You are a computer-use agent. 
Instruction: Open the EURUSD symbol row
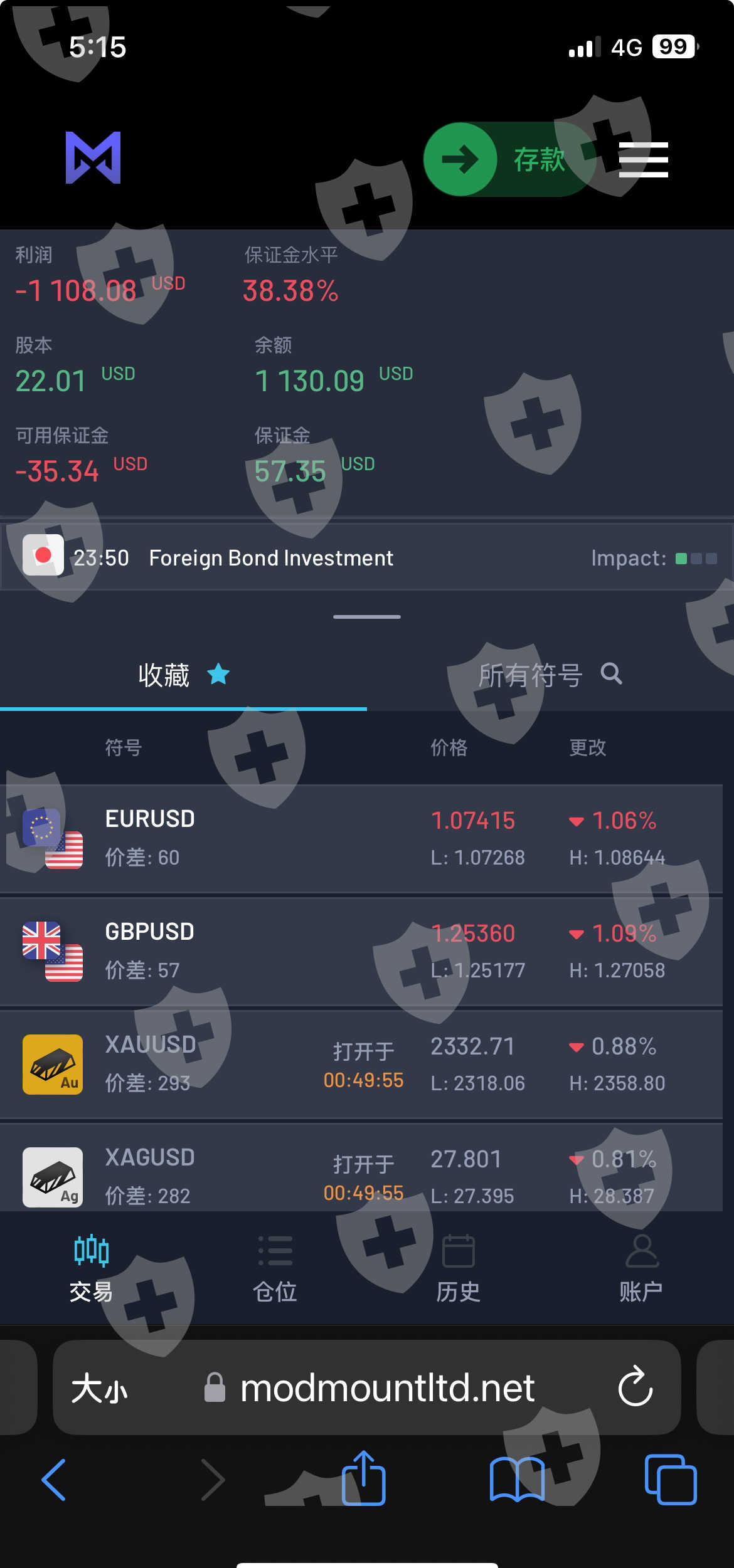361,838
